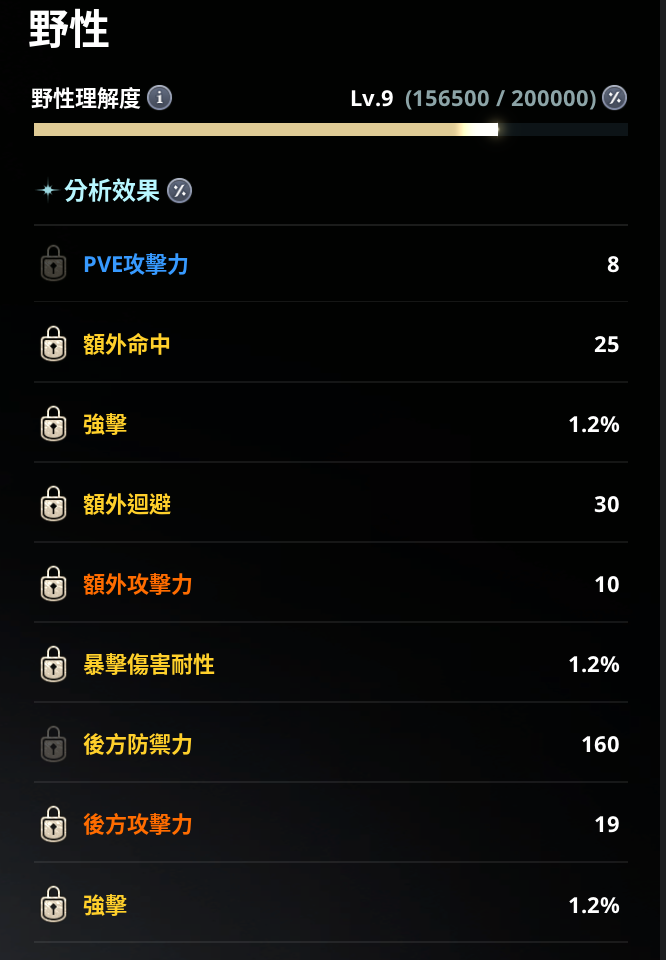Toggle the lock on 暴擊傷害耐性
Screen dimensions: 666x960
click(x=53, y=664)
